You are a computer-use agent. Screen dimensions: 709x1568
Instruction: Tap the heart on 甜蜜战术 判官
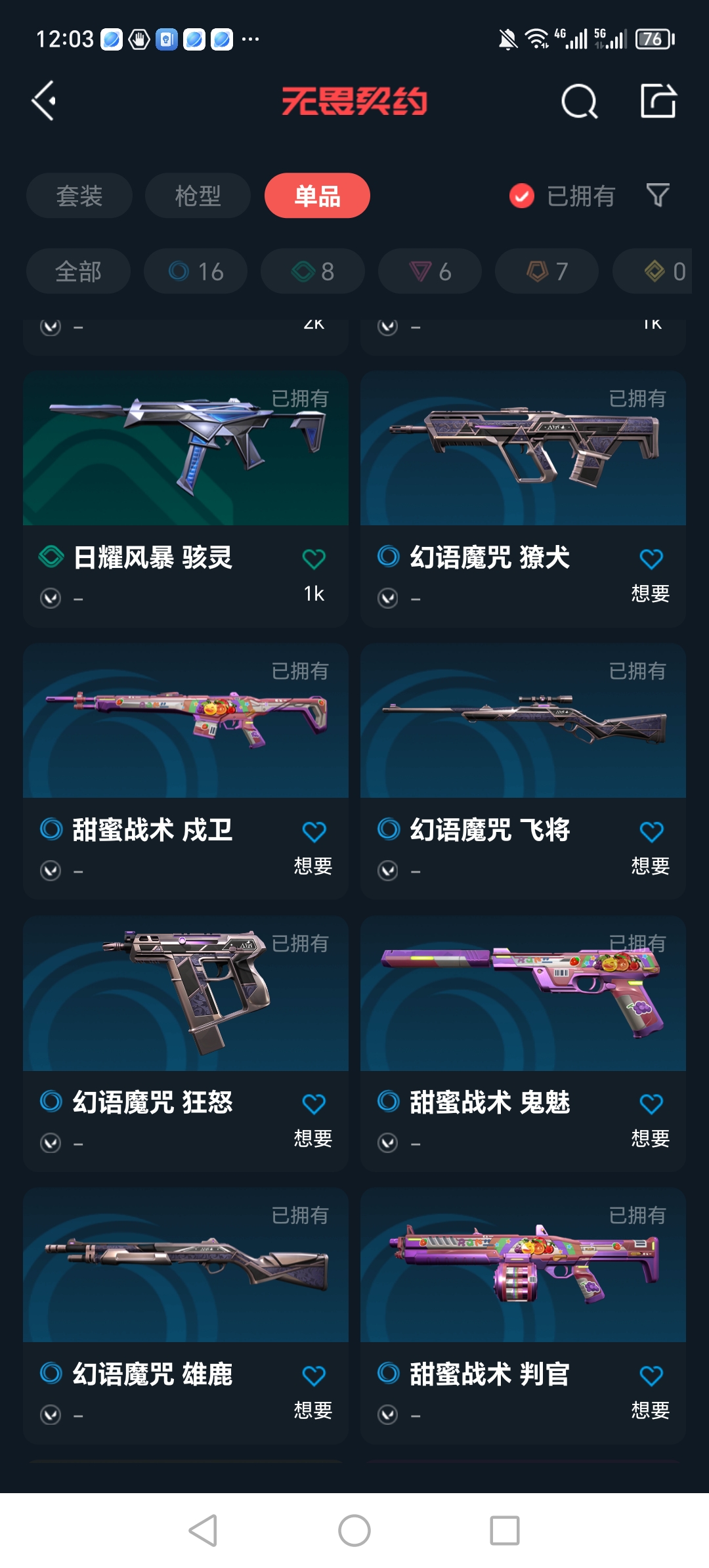click(x=651, y=1376)
